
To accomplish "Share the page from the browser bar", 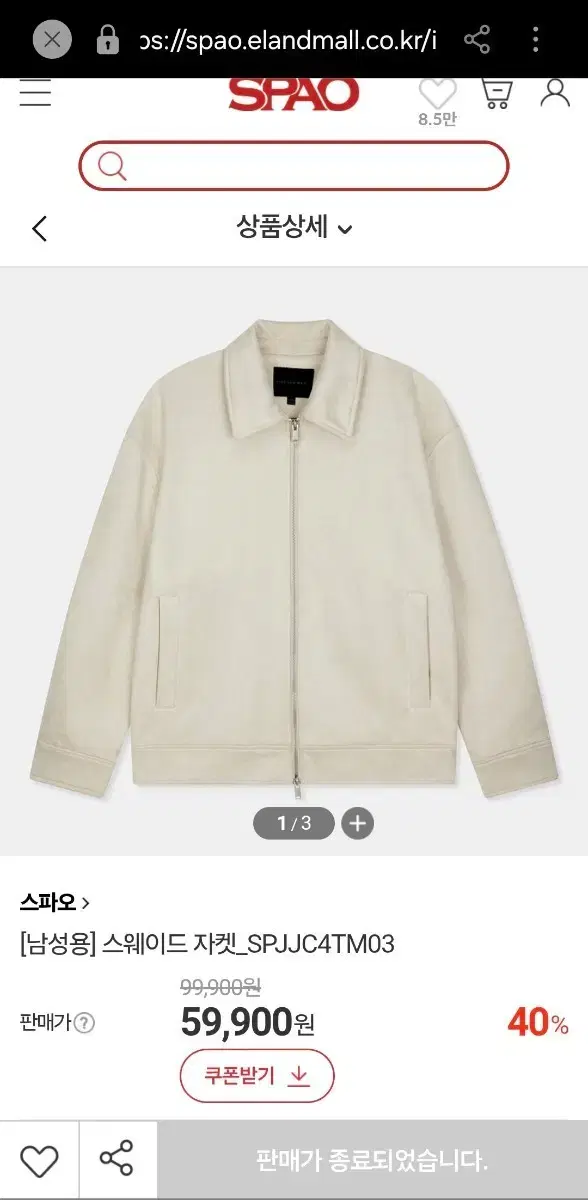I will tap(477, 40).
